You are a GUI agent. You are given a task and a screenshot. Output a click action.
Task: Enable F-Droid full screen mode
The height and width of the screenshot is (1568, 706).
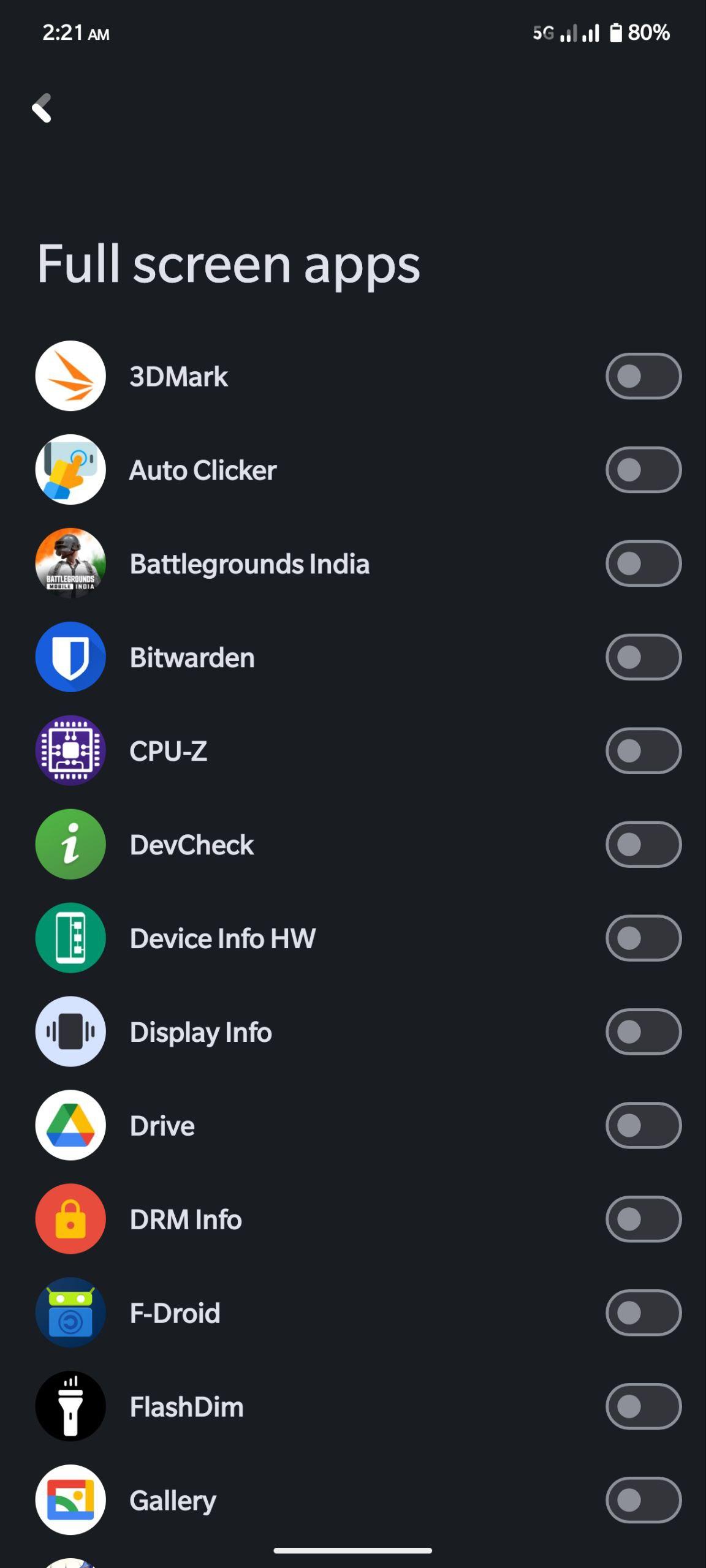(x=643, y=1313)
